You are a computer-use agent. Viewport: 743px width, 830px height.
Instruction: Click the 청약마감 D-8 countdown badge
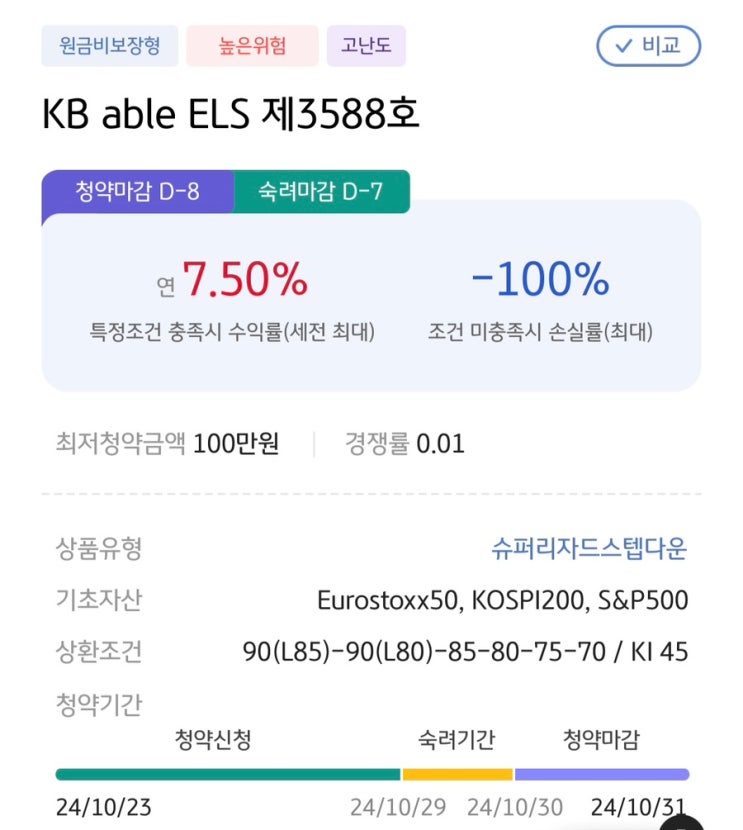pyautogui.click(x=136, y=191)
